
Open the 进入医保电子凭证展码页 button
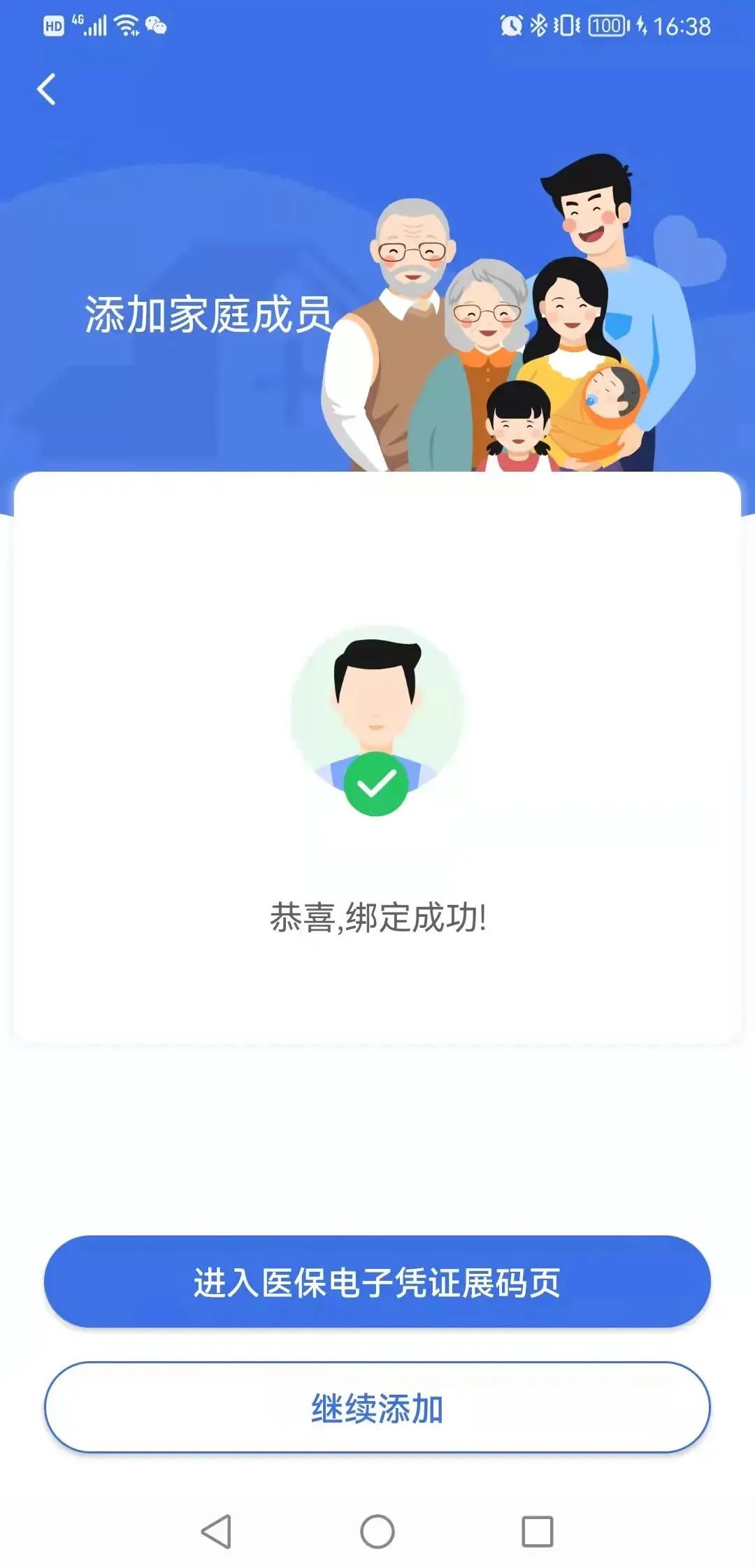(377, 1283)
